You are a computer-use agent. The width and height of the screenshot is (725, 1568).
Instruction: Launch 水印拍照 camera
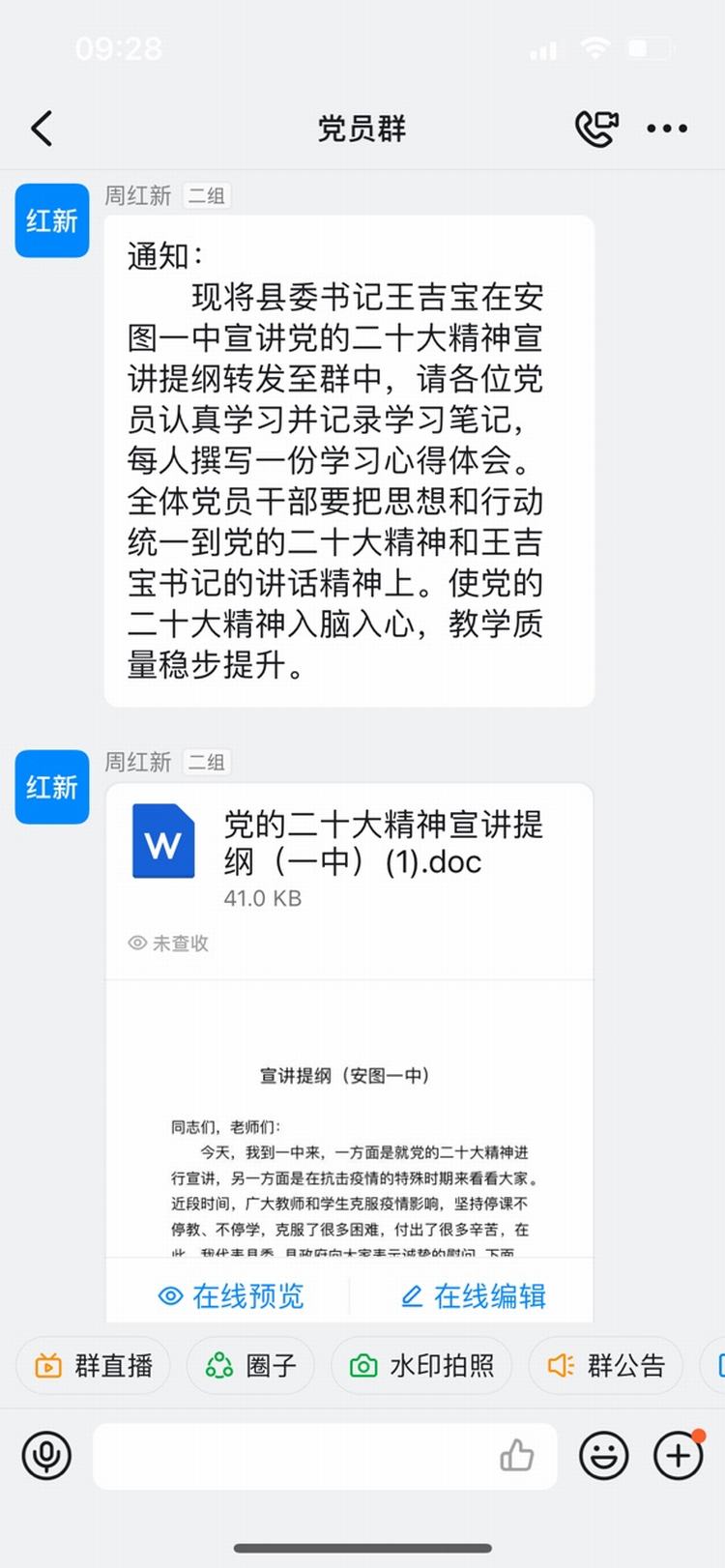click(421, 1365)
